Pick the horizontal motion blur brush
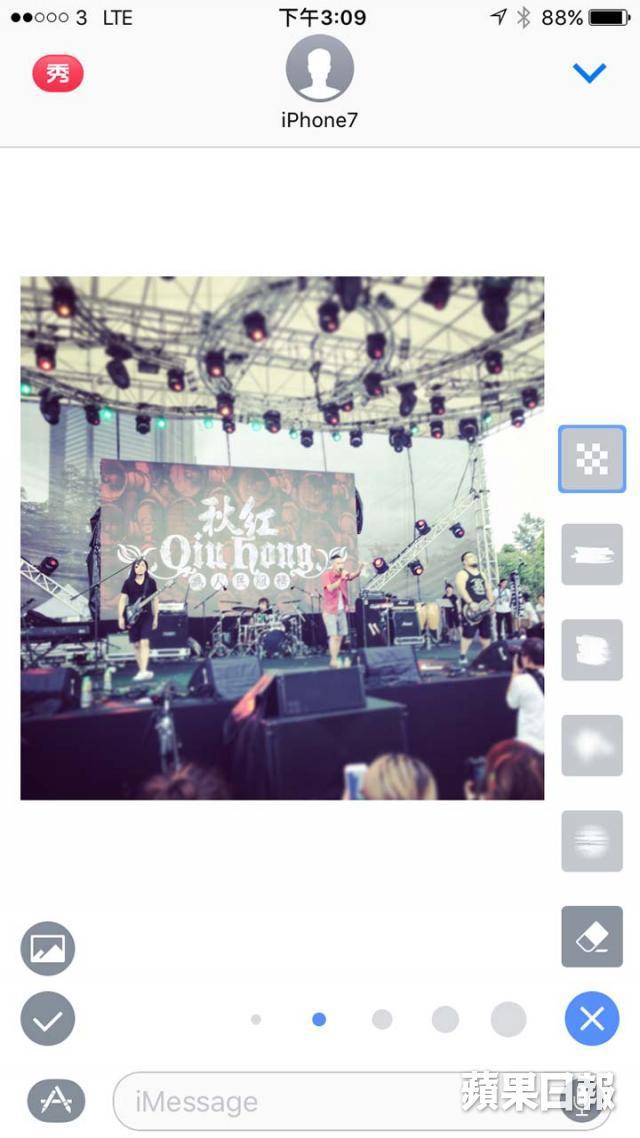640x1138 pixels. point(592,840)
